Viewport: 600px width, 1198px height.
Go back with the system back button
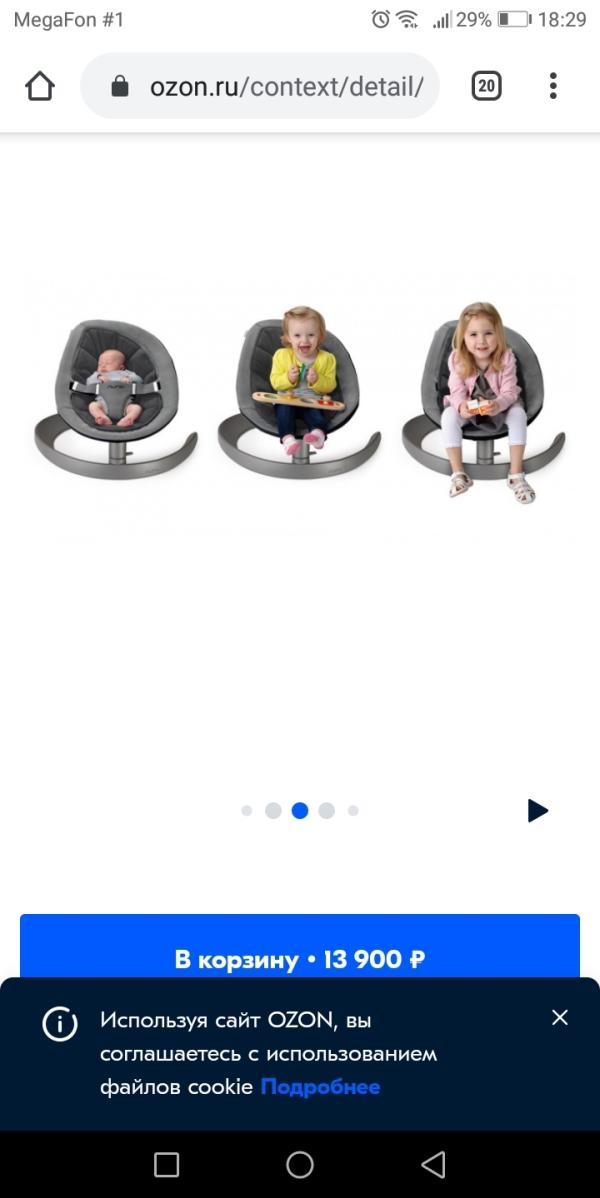[x=433, y=1164]
